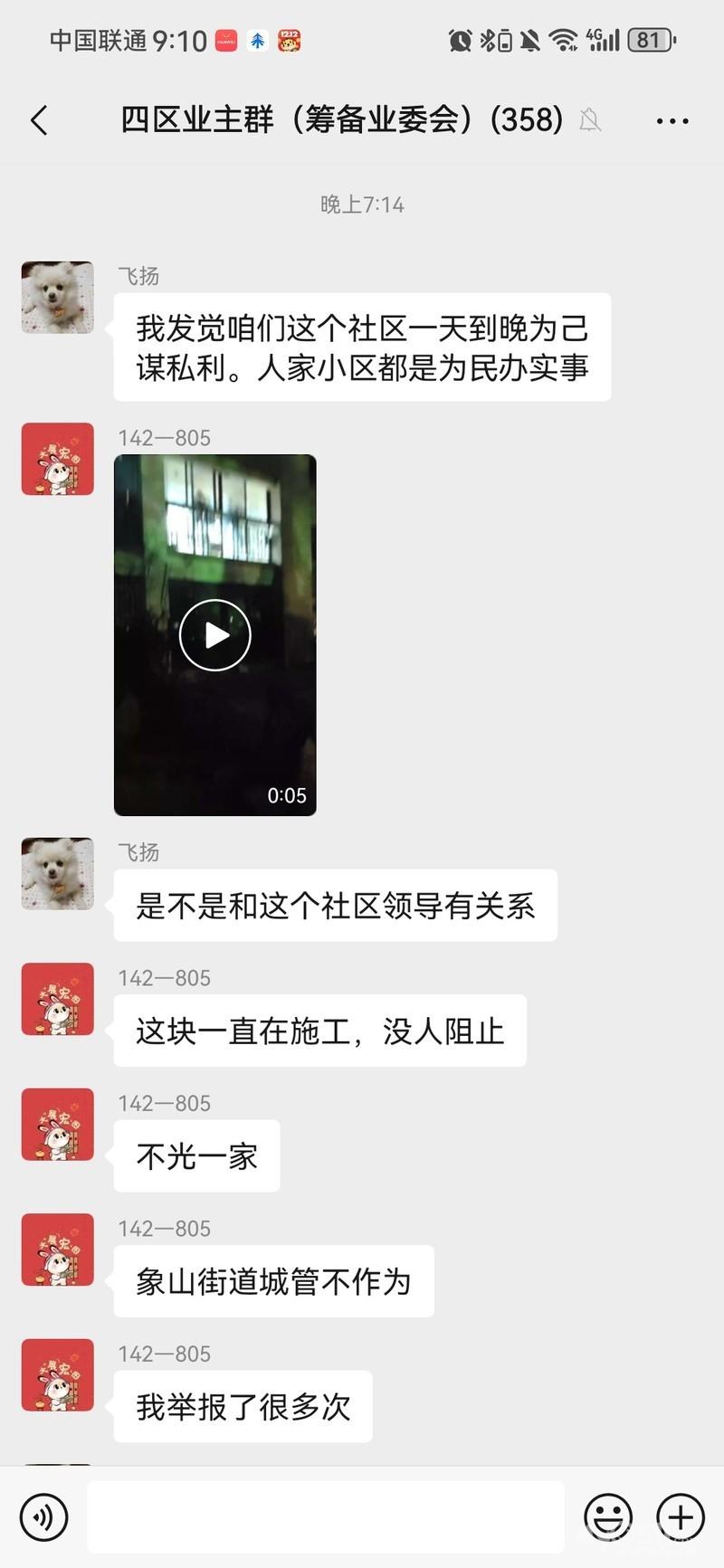Focus the message text field
The width and height of the screenshot is (724, 1568).
[326, 1516]
